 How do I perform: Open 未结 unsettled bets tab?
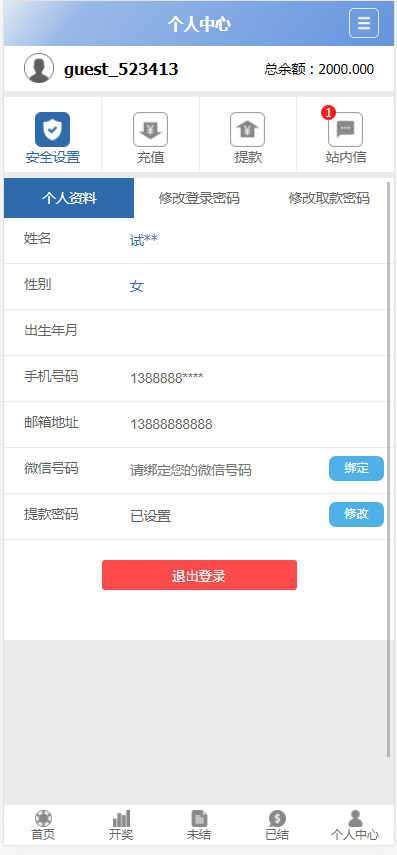tap(199, 826)
